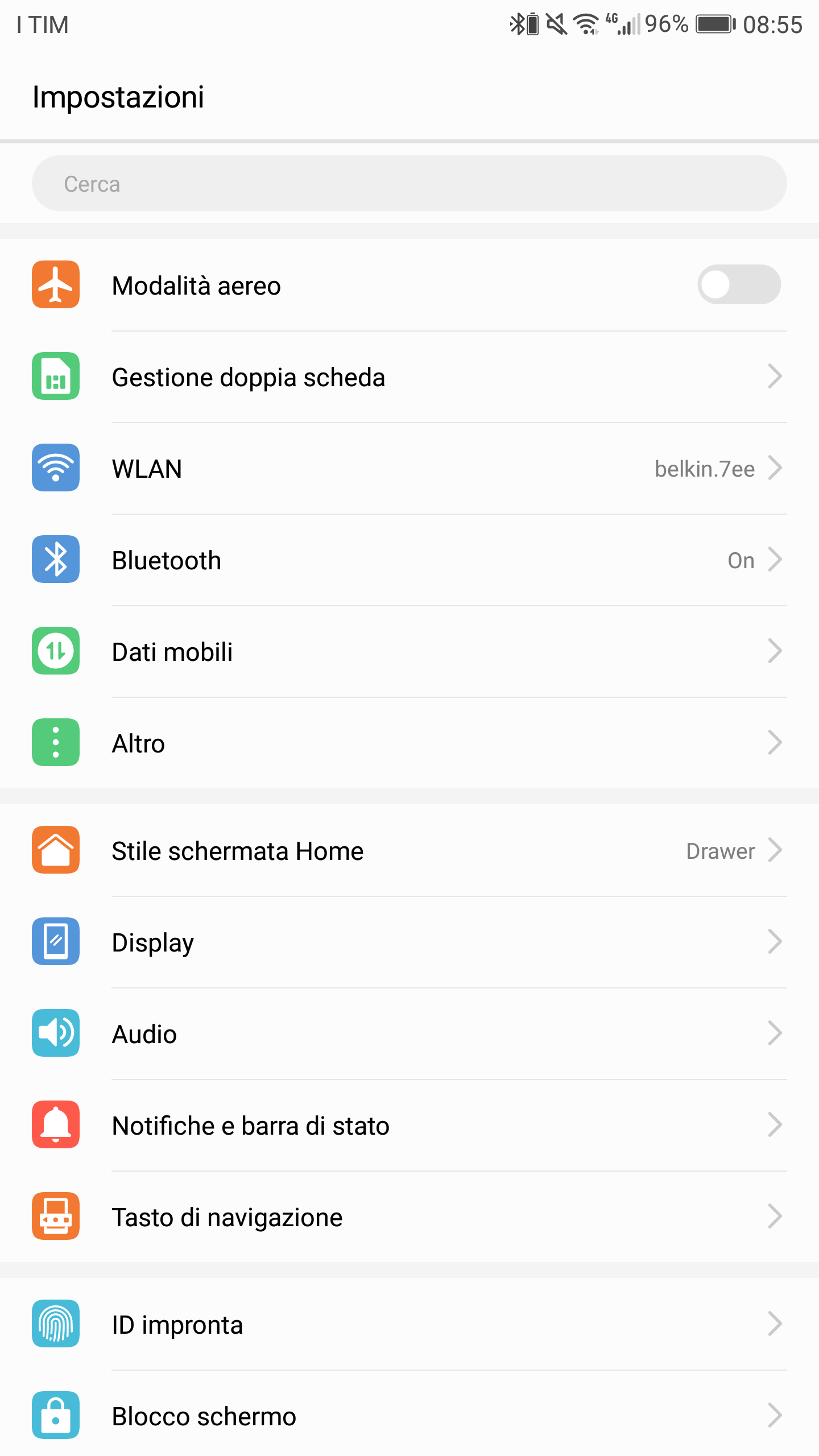Open the Altro row
The image size is (819, 1456).
coord(409,743)
